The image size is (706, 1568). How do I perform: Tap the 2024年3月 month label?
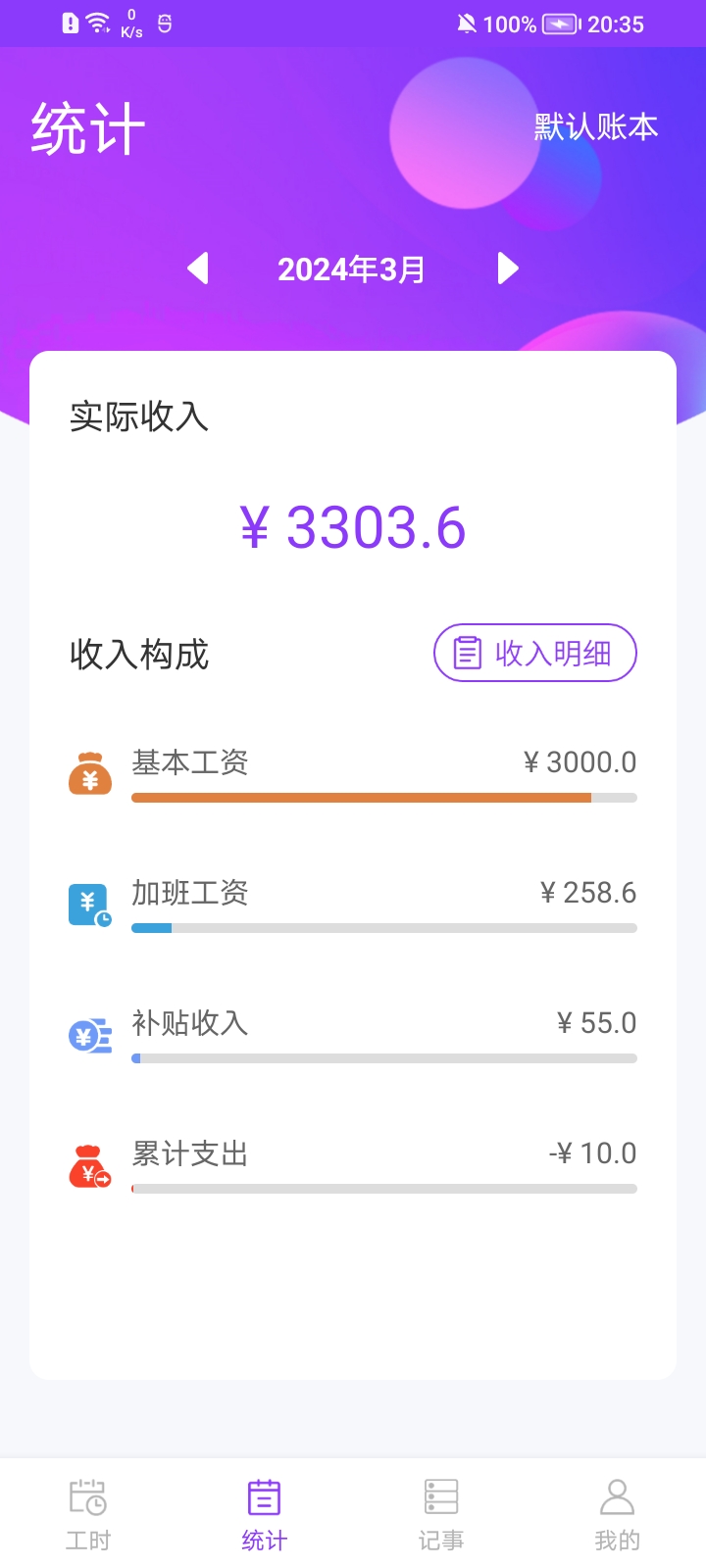pos(352,269)
